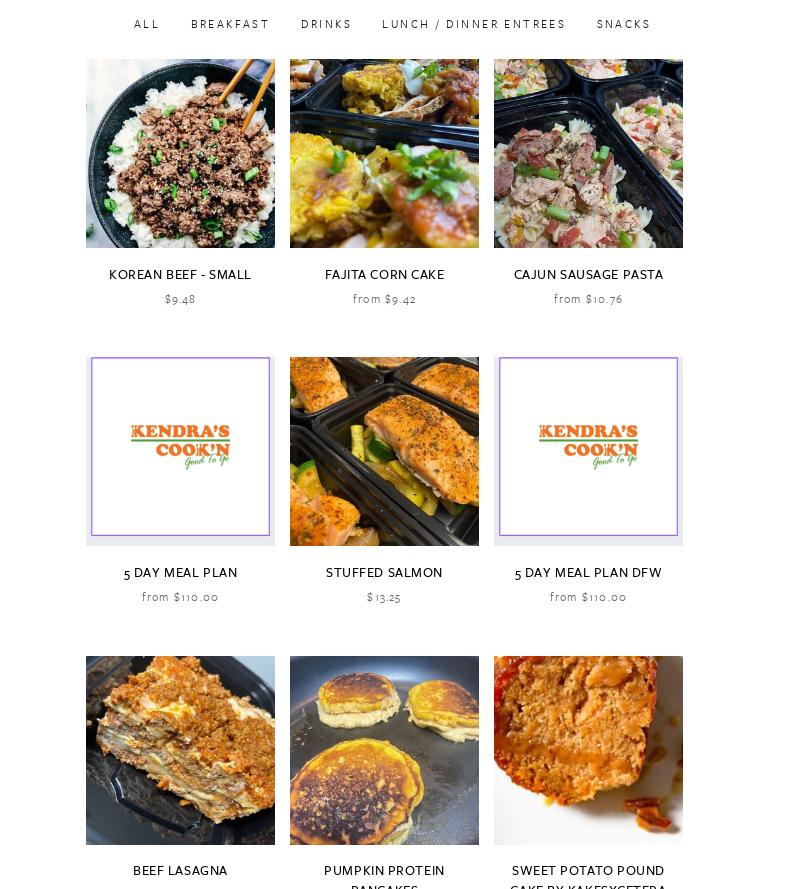Switch to the DRINKS category tab
This screenshot has width=785, height=889.
[x=326, y=24]
